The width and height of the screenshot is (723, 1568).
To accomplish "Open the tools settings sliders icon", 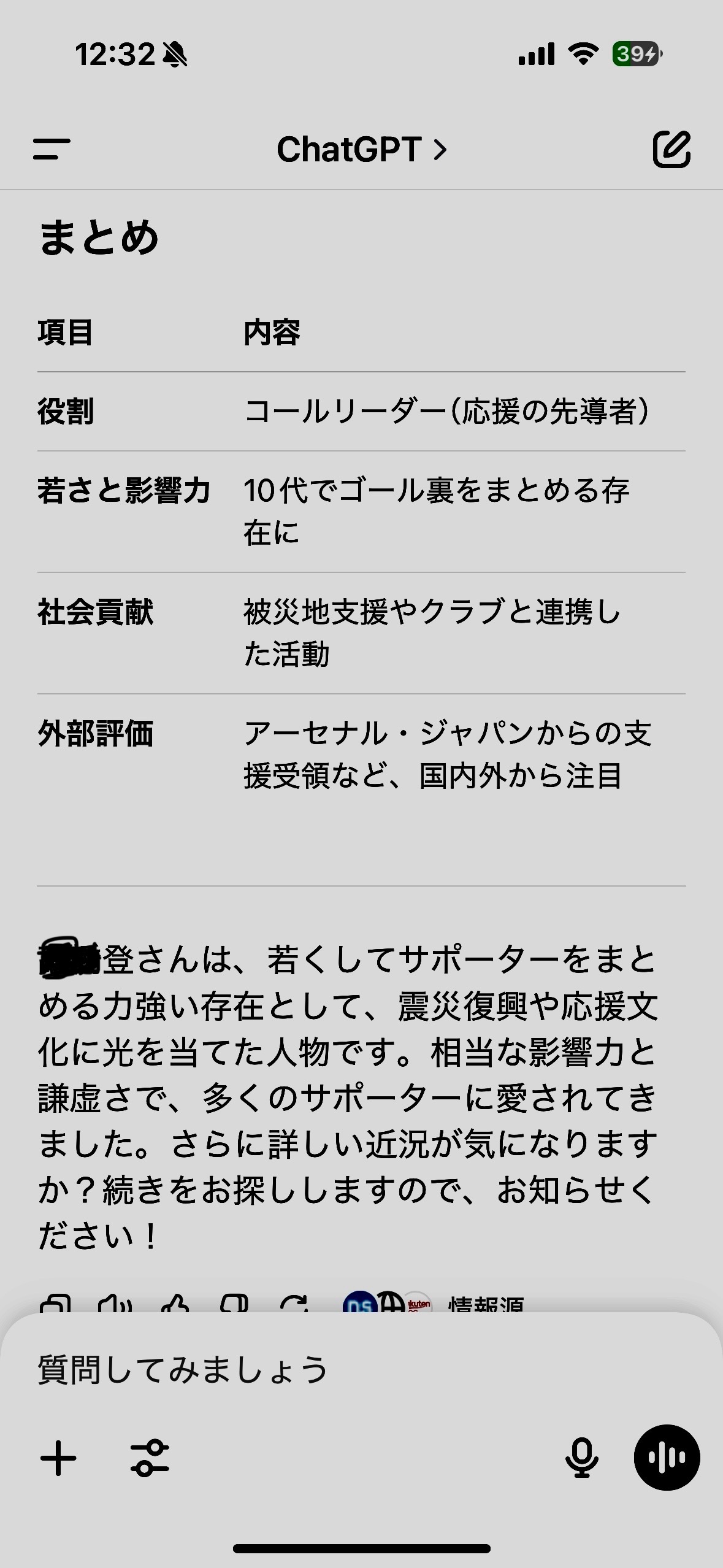I will (150, 1458).
